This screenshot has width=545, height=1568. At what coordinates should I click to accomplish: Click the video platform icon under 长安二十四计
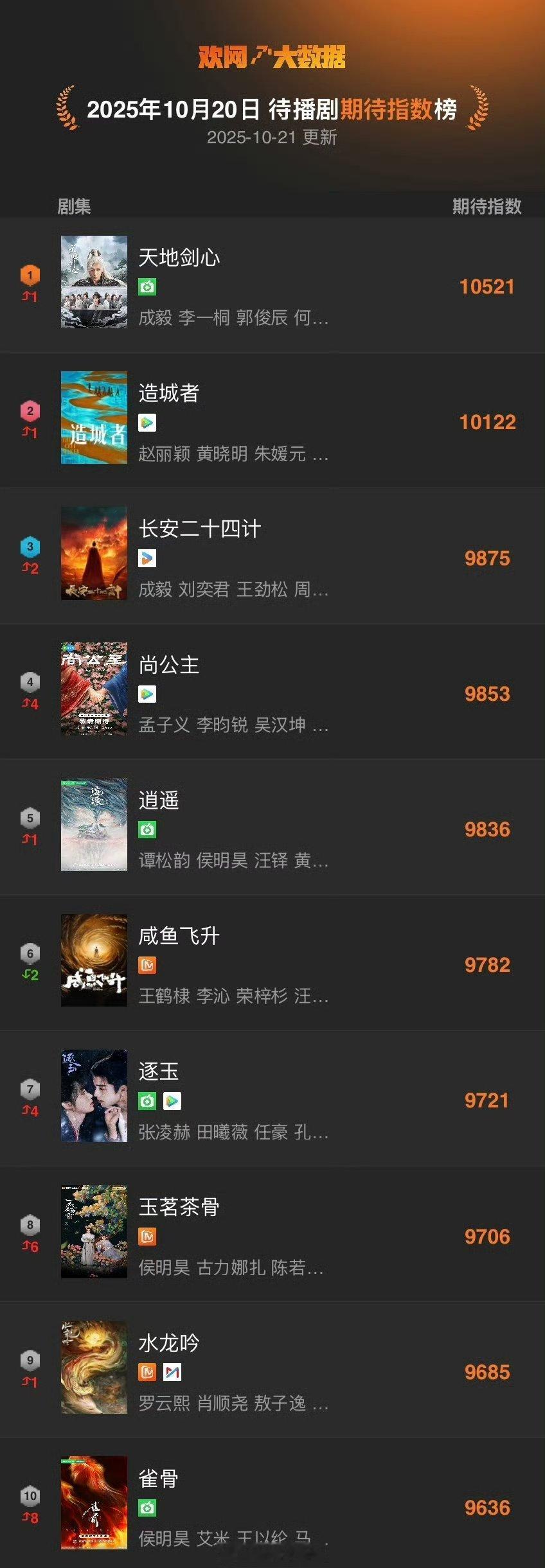[x=146, y=559]
